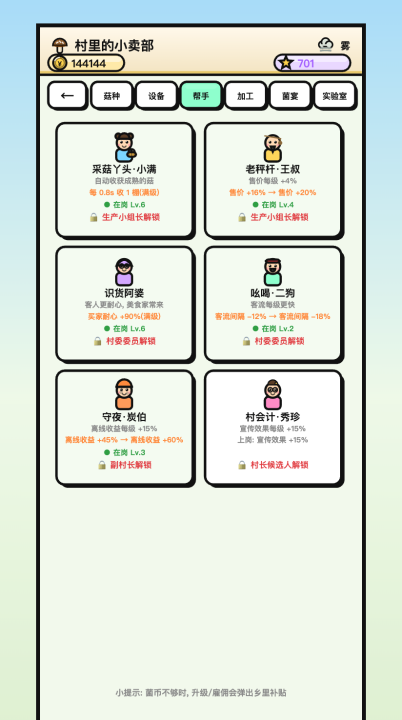
Task: Open the 设备 tab
Action: pyautogui.click(x=156, y=95)
